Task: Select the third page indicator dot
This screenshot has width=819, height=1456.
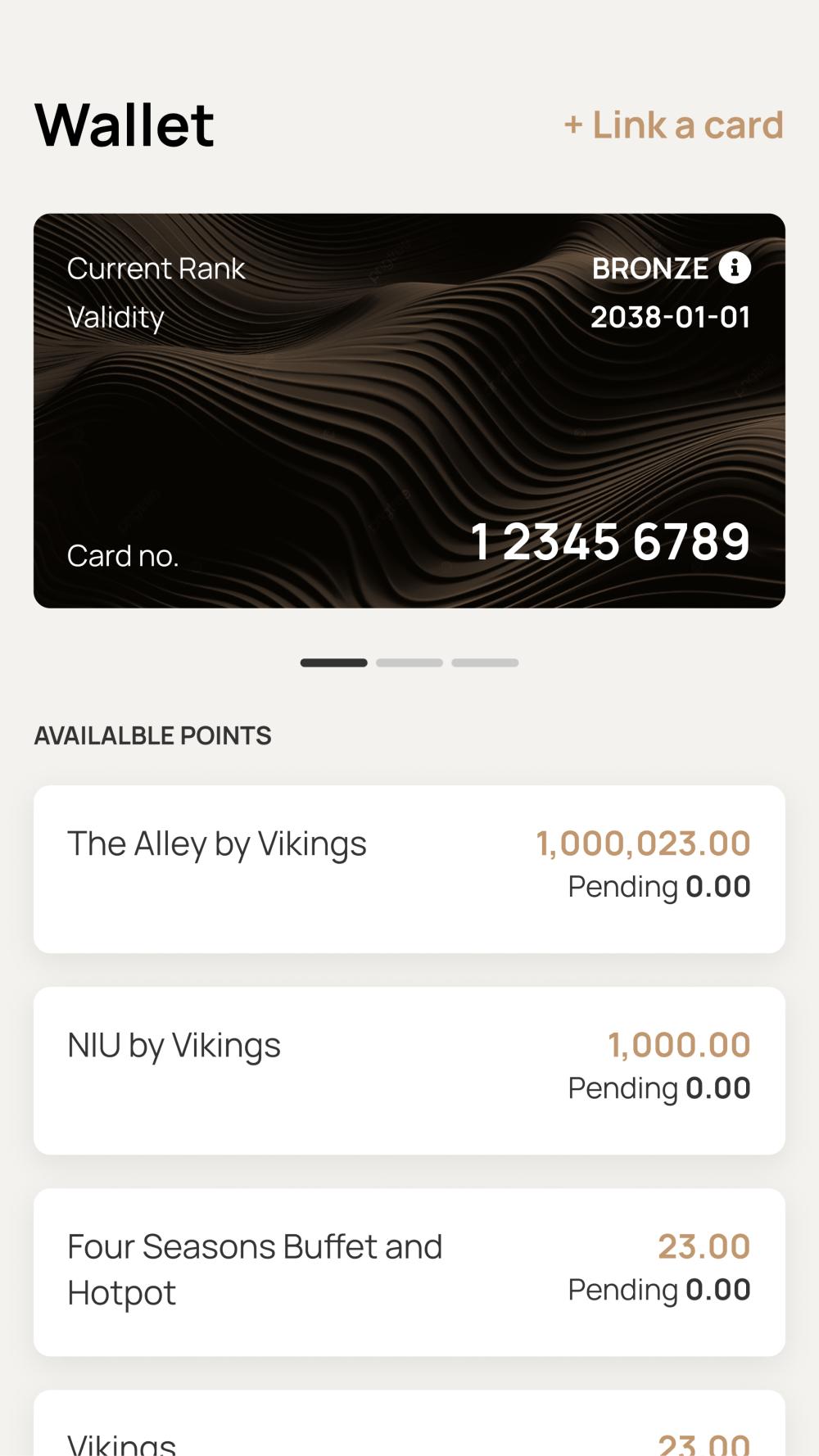Action: (x=485, y=662)
